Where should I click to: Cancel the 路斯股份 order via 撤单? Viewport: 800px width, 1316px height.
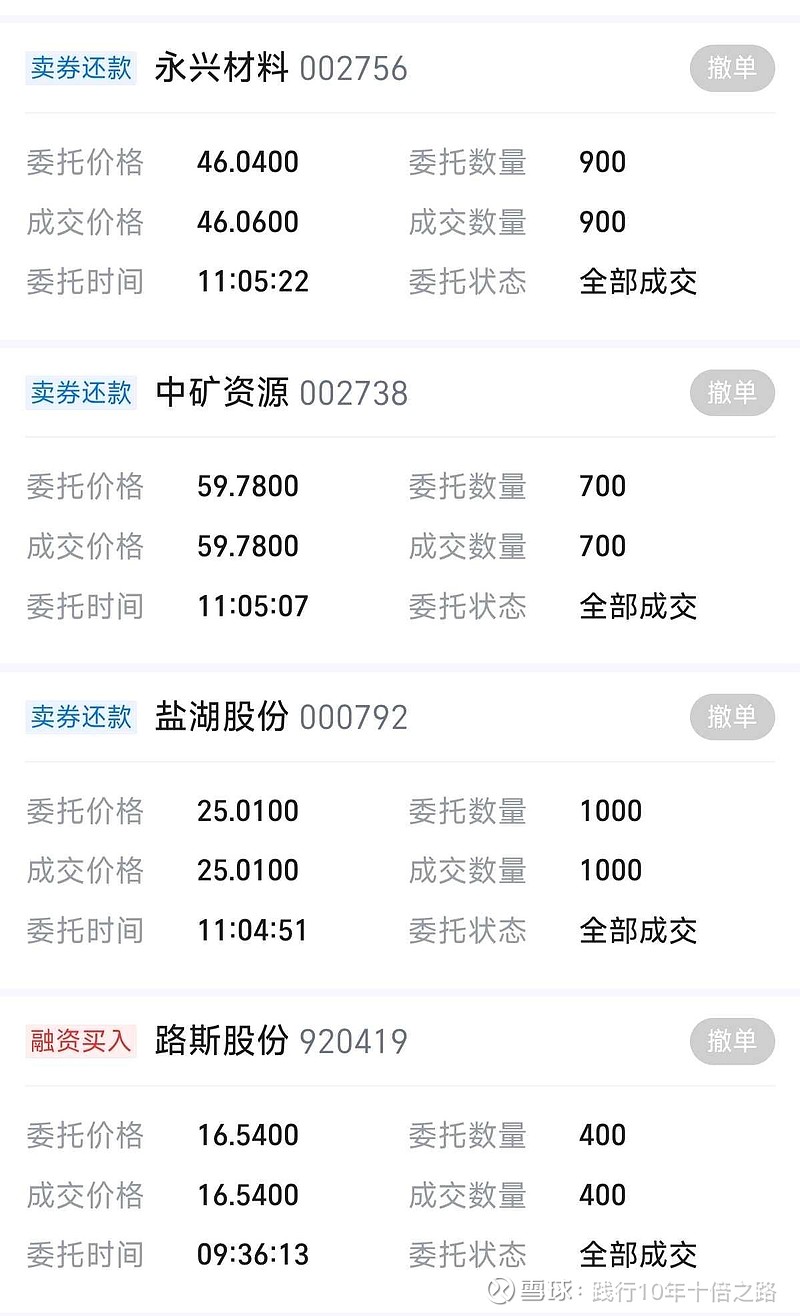pos(732,1041)
